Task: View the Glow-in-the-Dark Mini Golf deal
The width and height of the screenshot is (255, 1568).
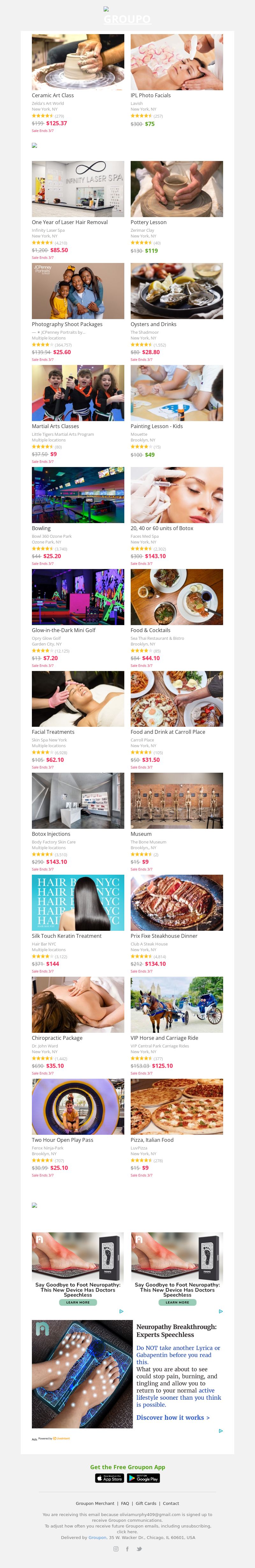Action: pyautogui.click(x=78, y=597)
